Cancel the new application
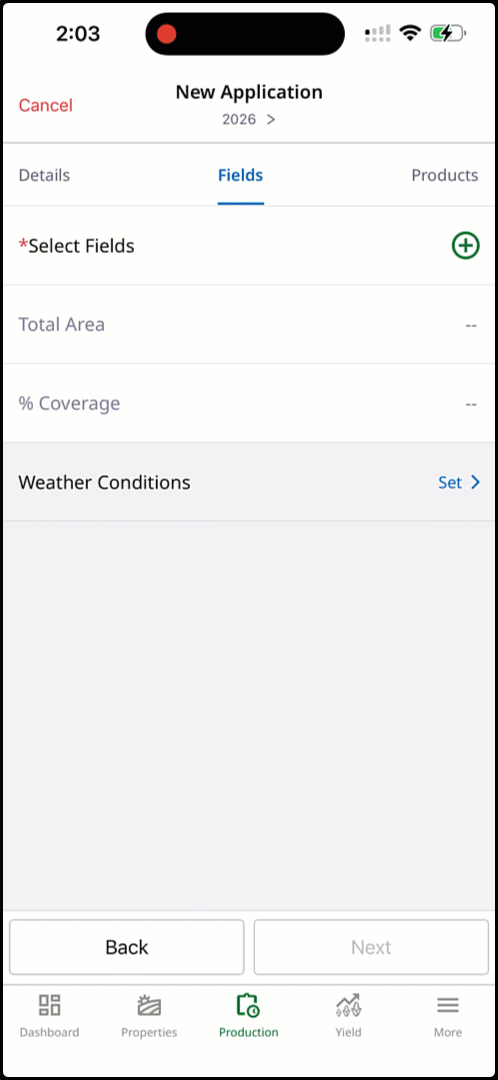498x1080 pixels. click(x=45, y=105)
